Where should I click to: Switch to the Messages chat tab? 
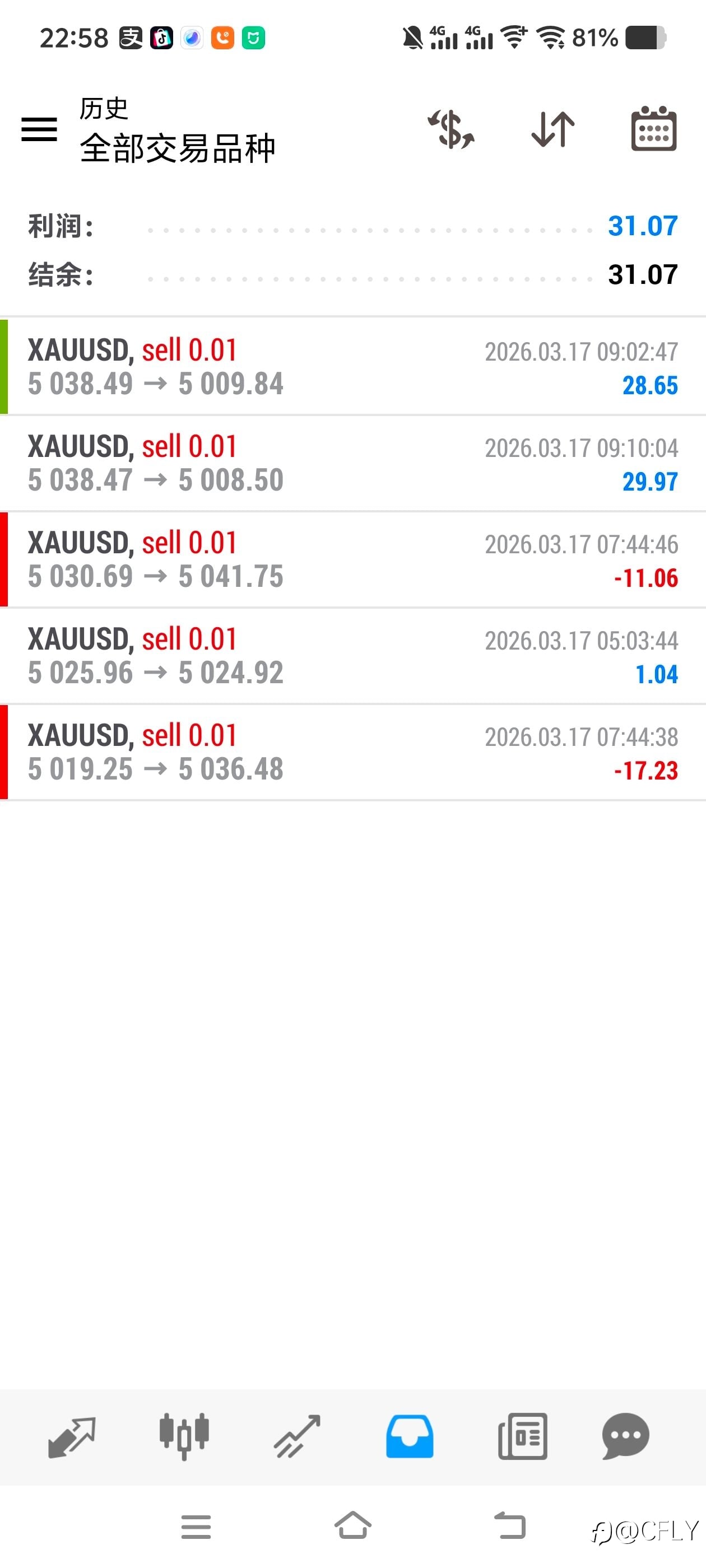click(x=625, y=1436)
